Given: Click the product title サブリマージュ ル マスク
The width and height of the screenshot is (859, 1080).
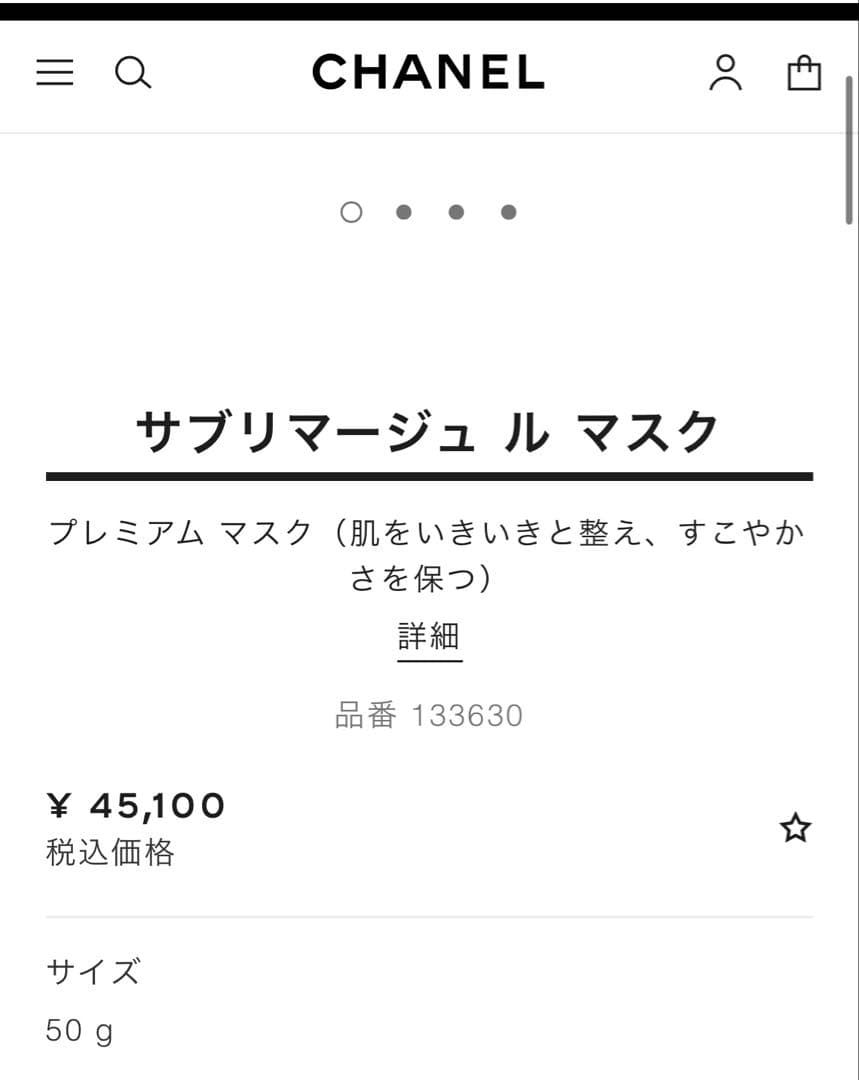Looking at the screenshot, I should pos(429,430).
